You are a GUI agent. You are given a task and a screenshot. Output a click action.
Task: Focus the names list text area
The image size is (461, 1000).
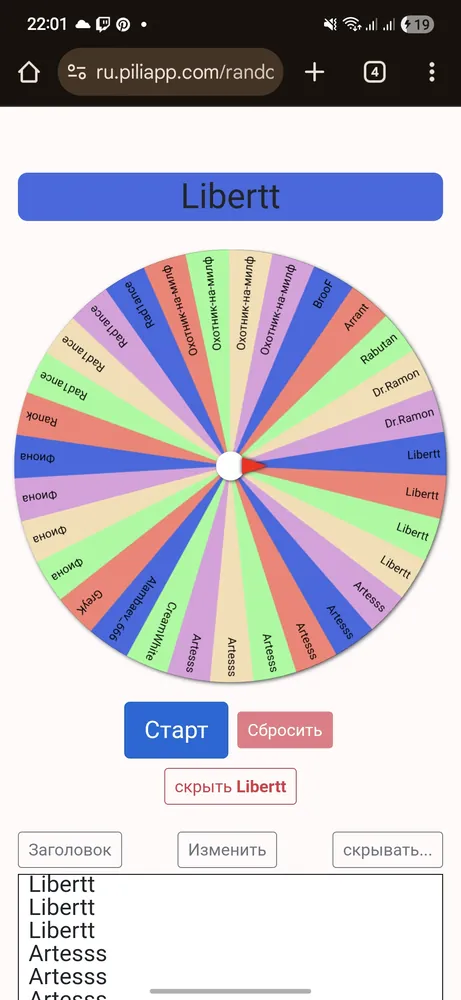[230, 937]
